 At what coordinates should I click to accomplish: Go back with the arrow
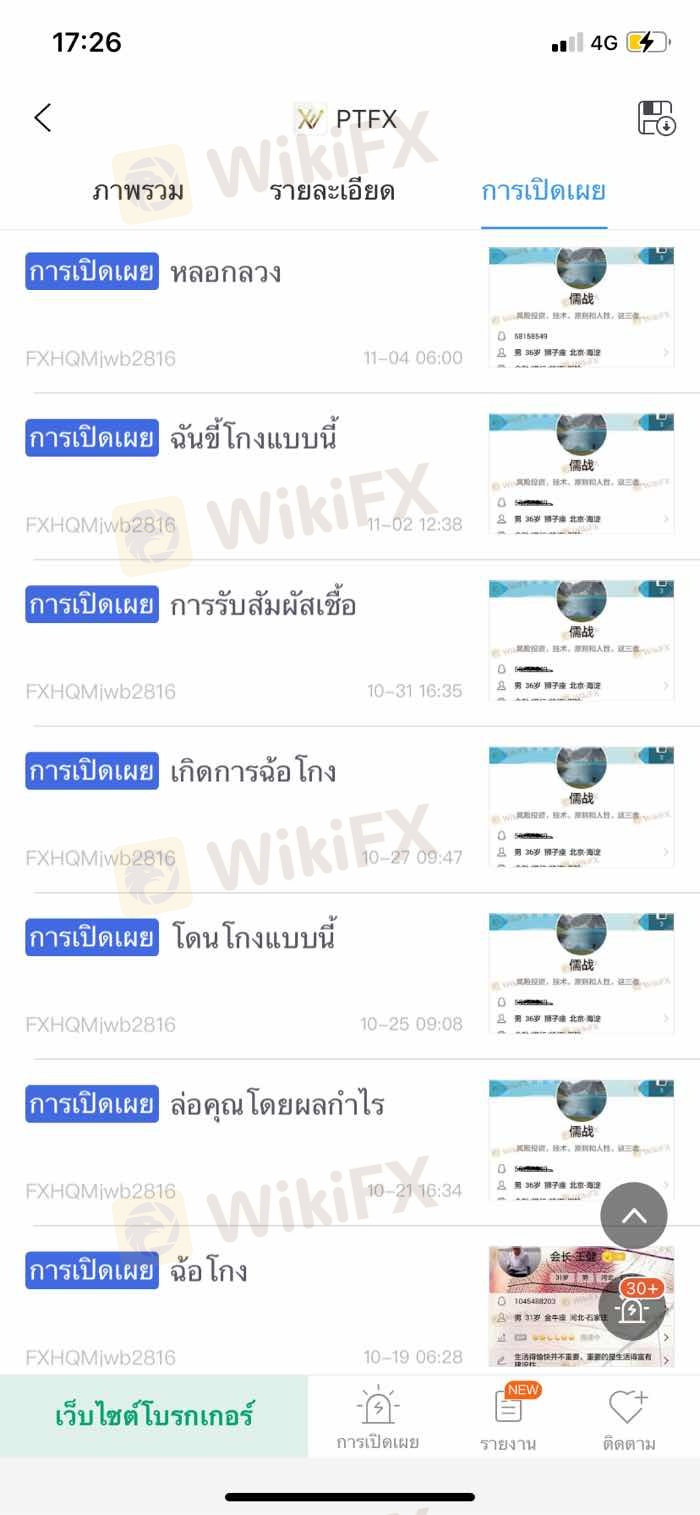[42, 118]
